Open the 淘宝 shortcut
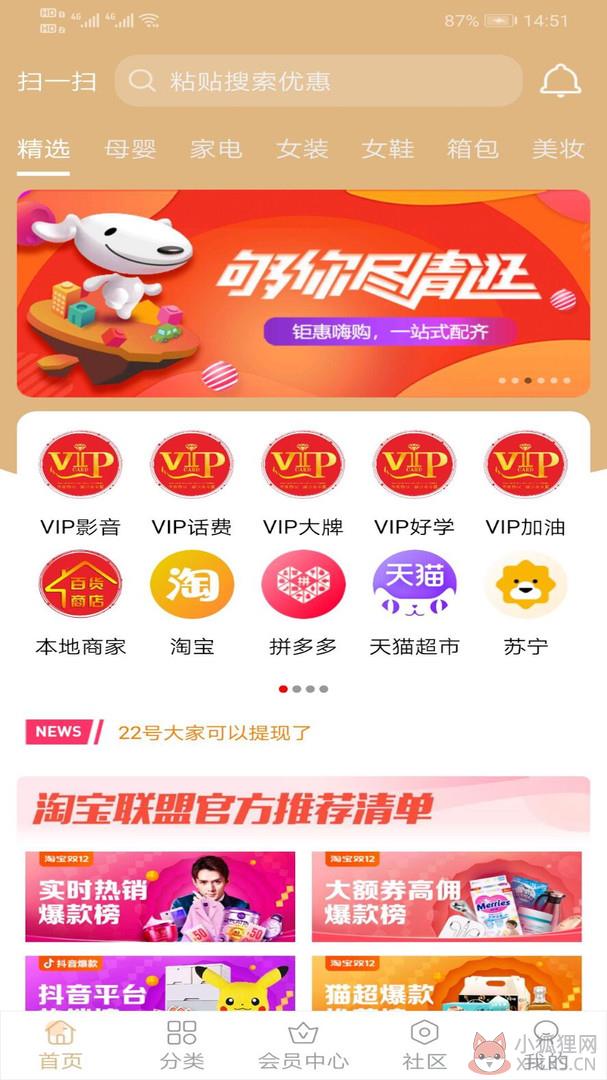Viewport: 607px width, 1080px height. [192, 603]
